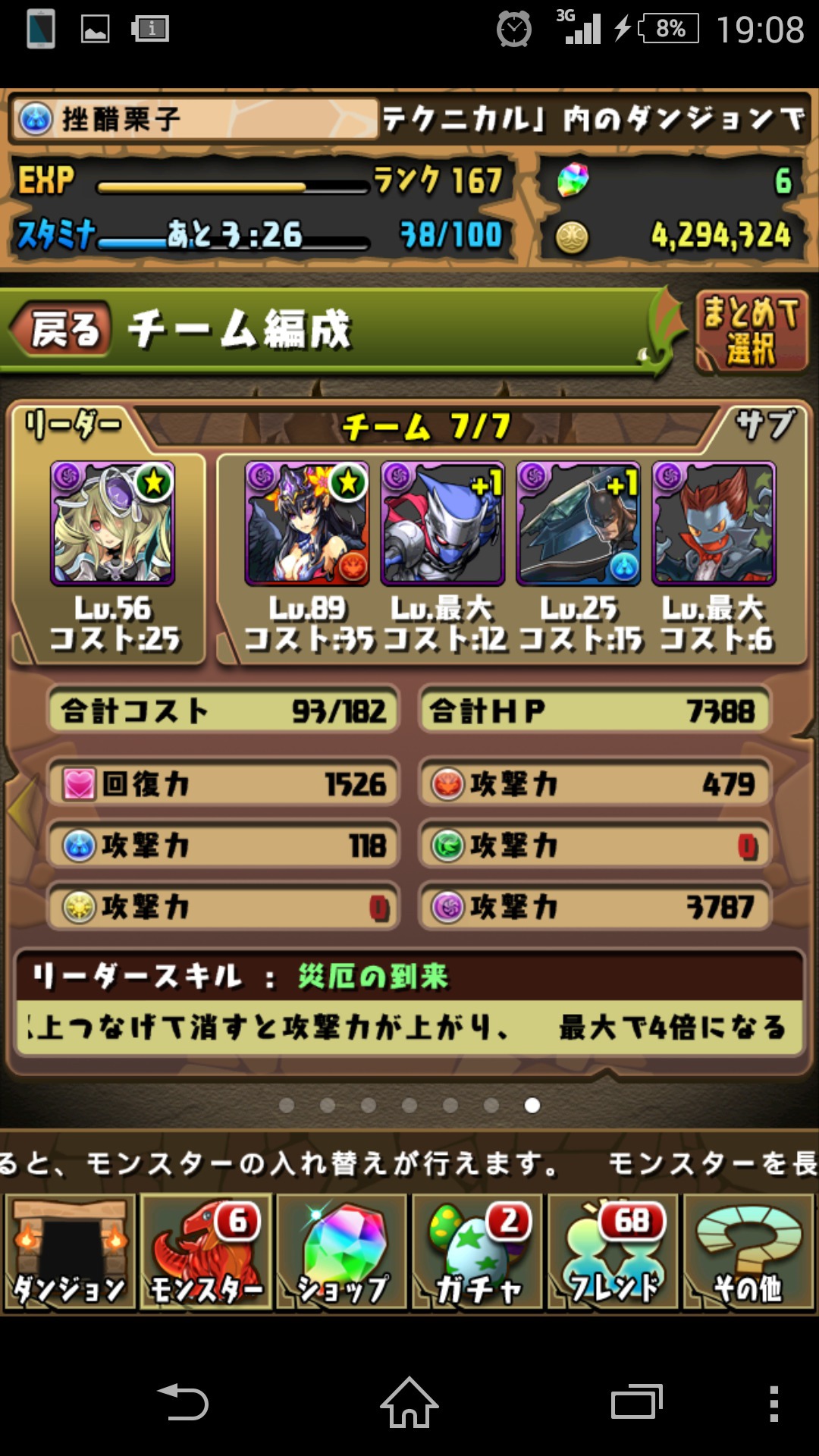The height and width of the screenshot is (1456, 819).
Task: Open the フレンド tab
Action: pos(613,1253)
